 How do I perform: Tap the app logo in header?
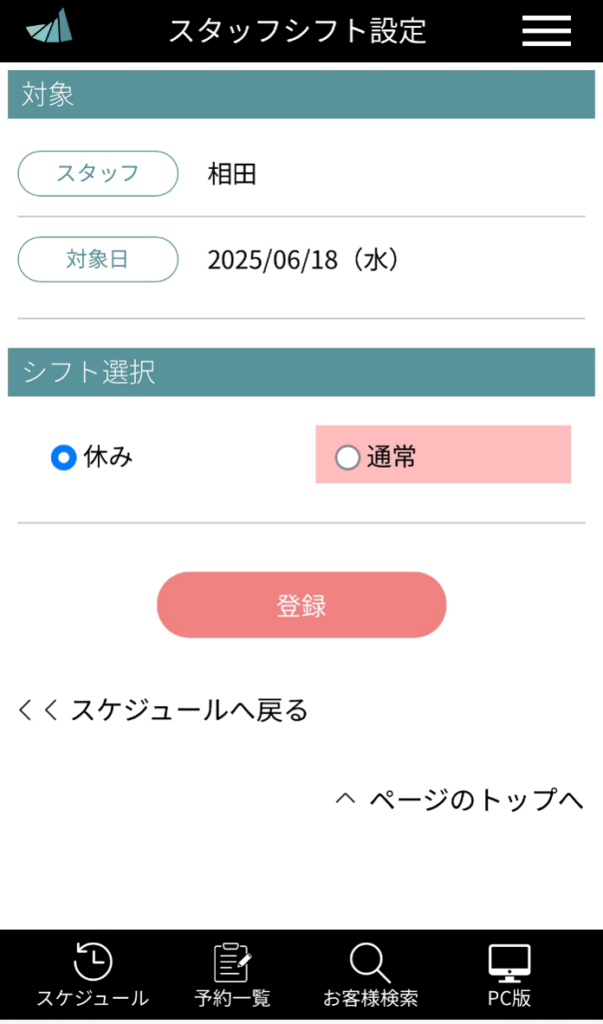tap(49, 26)
